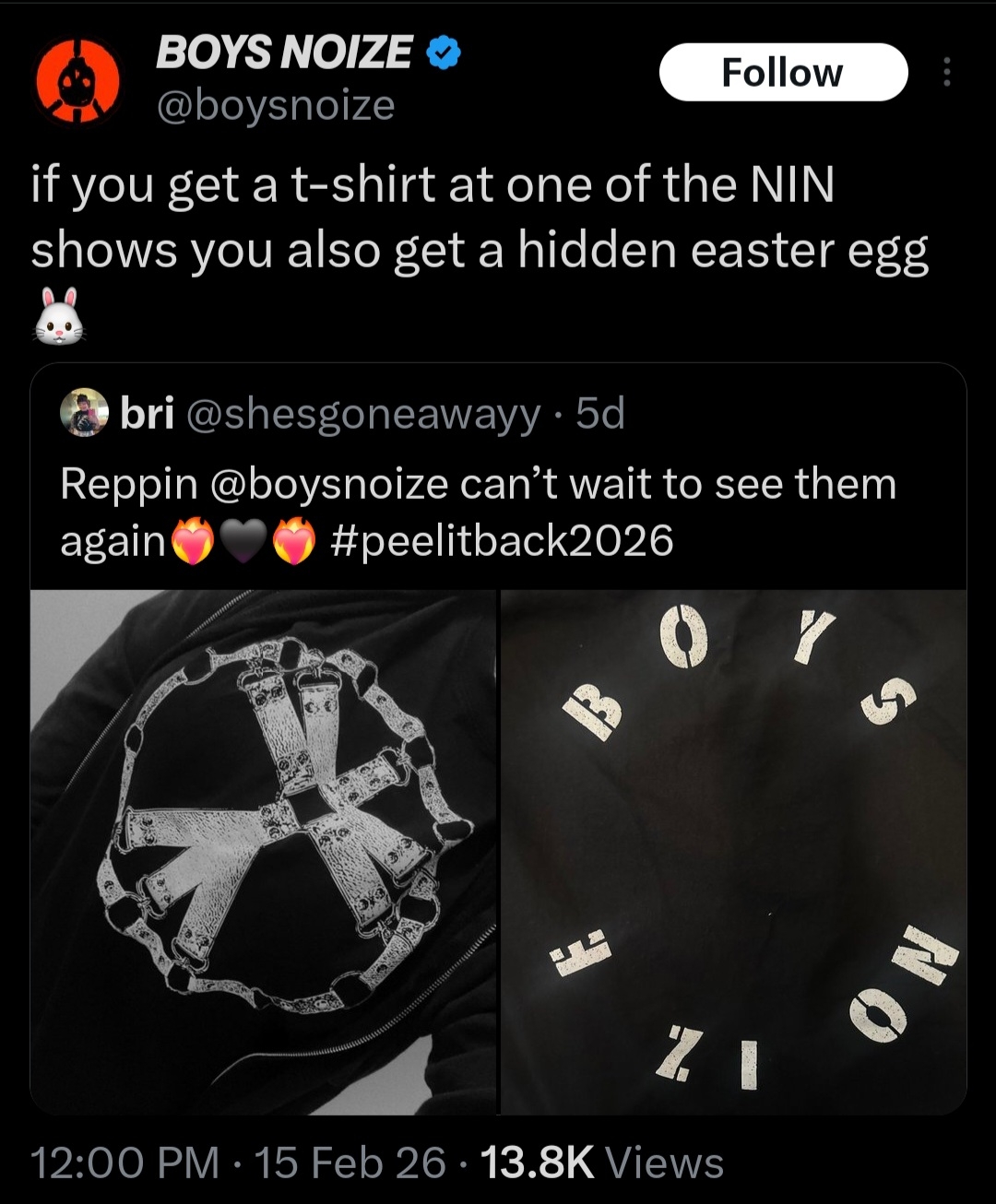View the BOYS NOIZE circular text photo
The width and height of the screenshot is (996, 1204).
733,853
